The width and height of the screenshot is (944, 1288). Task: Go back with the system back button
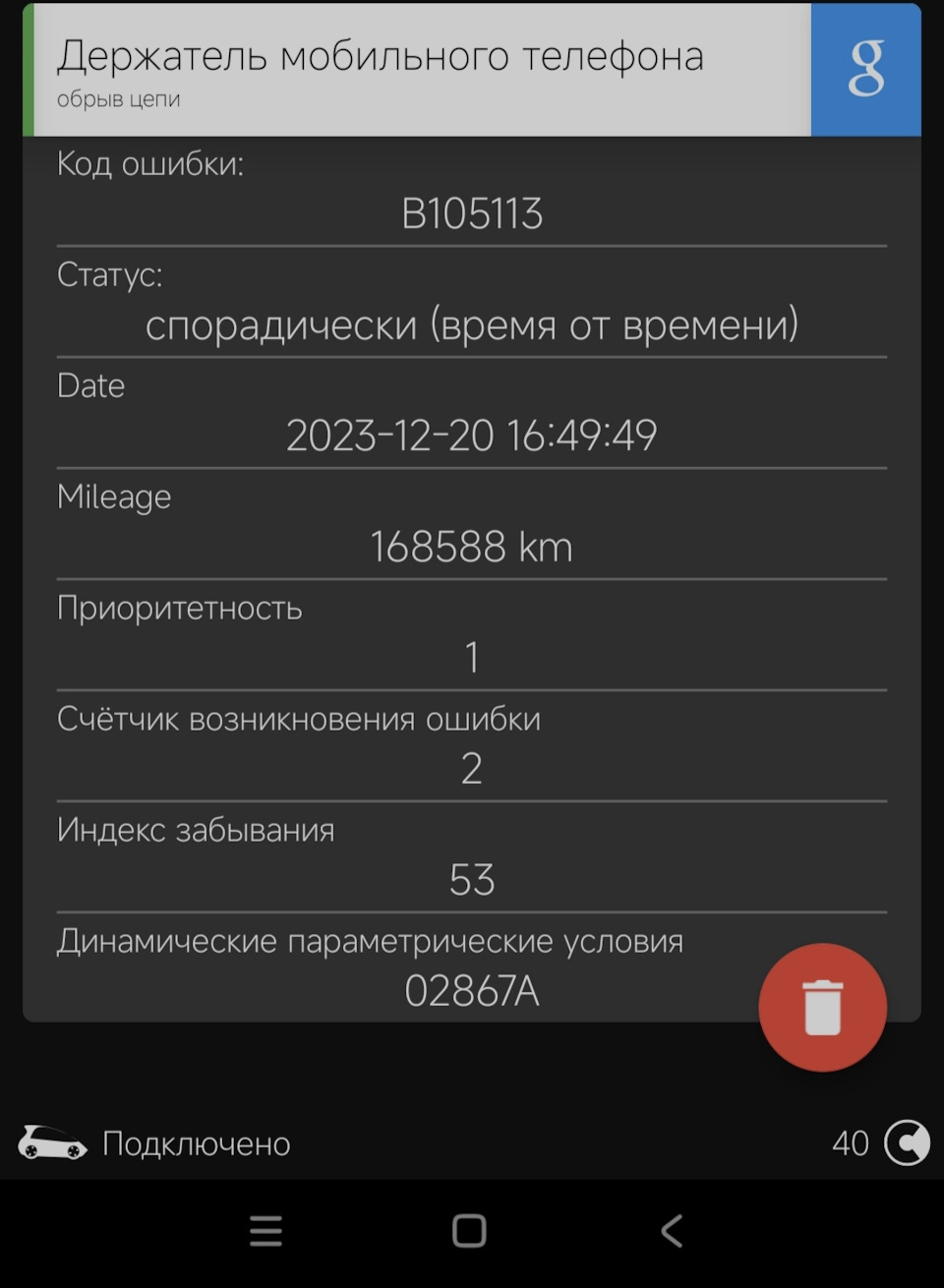[673, 1230]
